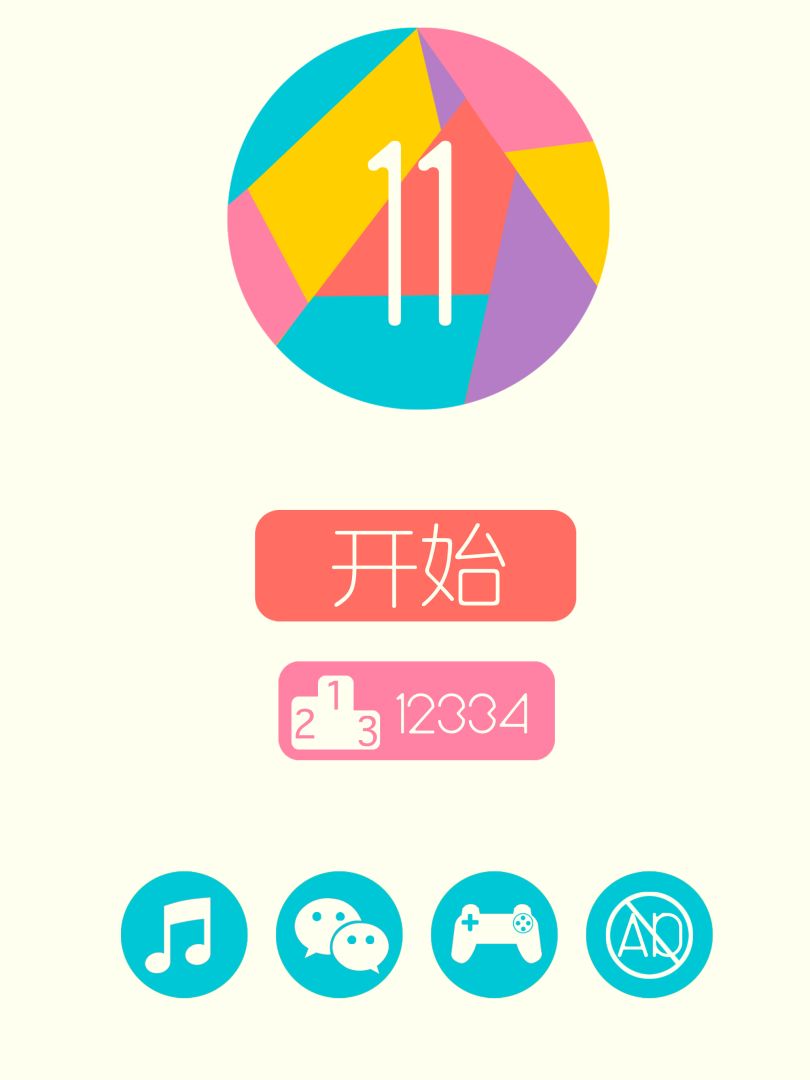This screenshot has width=810, height=1080.
Task: Expand the leaderboard from the pink bar
Action: pos(417,712)
